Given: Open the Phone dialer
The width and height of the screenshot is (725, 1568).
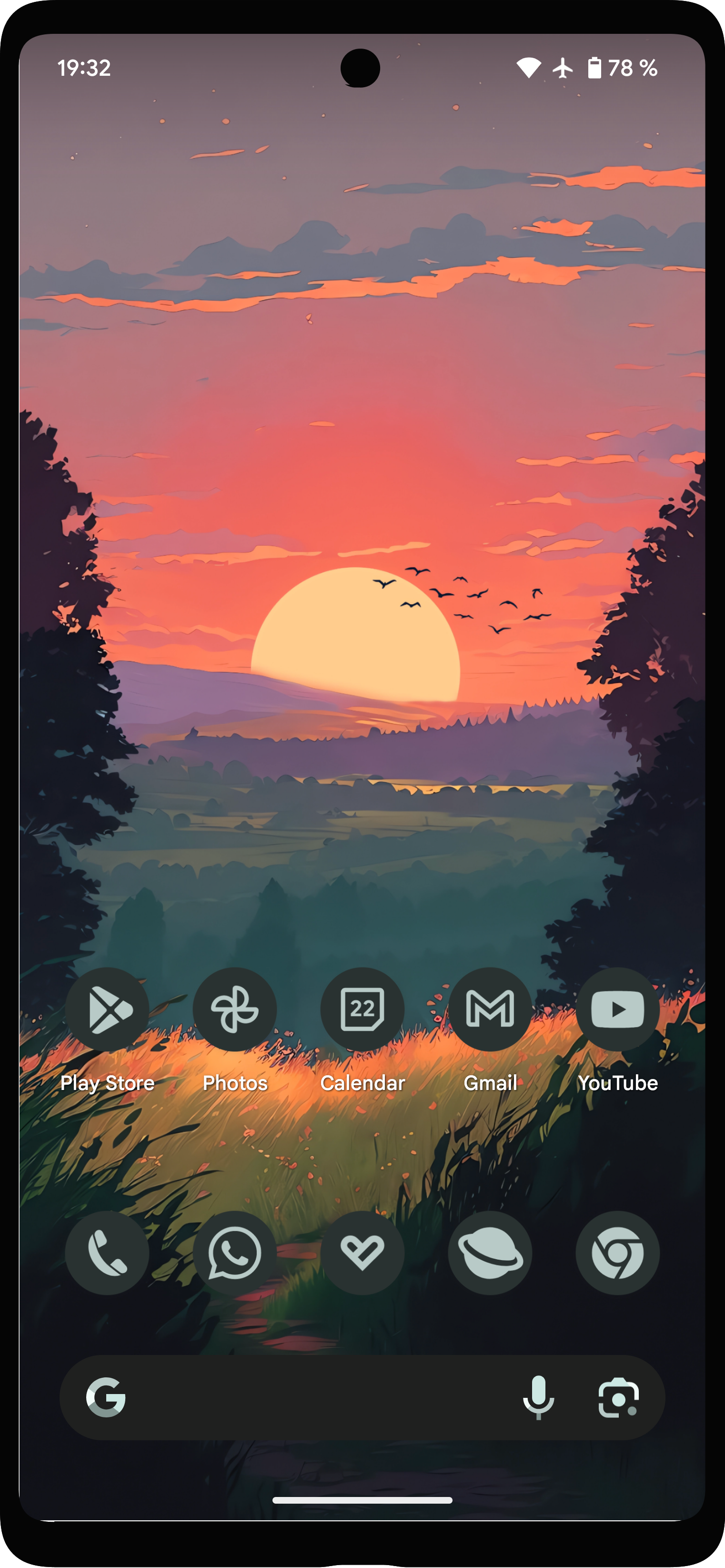Looking at the screenshot, I should [107, 1252].
